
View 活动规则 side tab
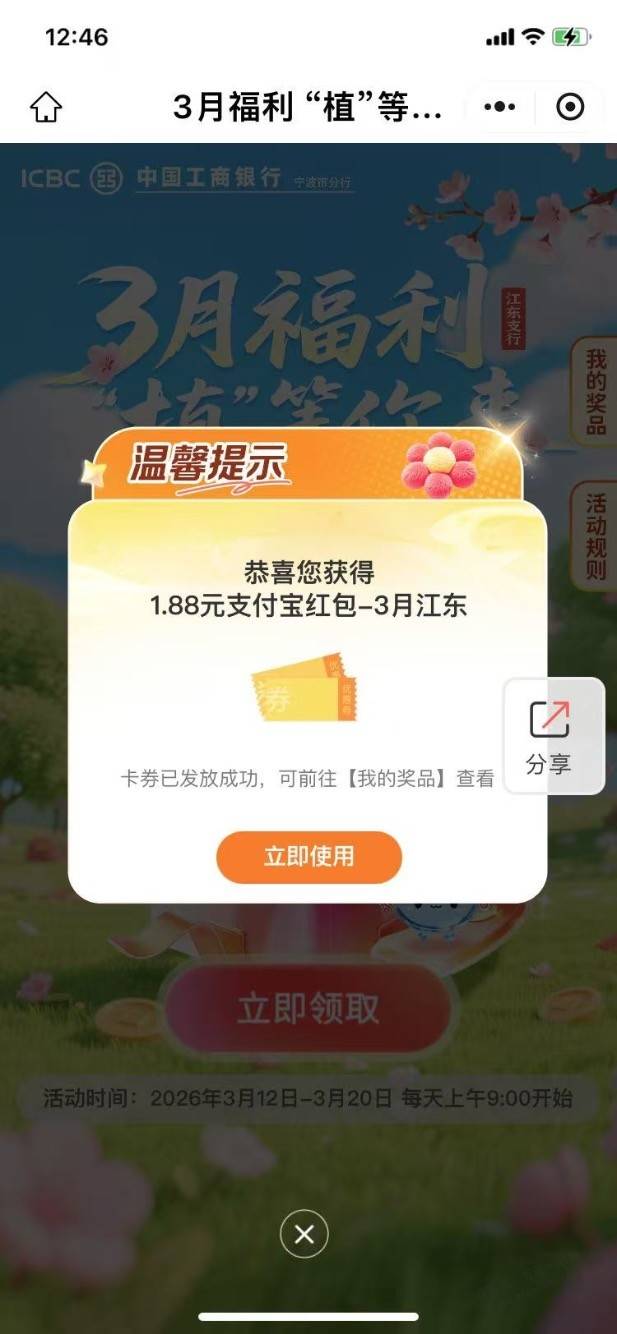tap(596, 536)
